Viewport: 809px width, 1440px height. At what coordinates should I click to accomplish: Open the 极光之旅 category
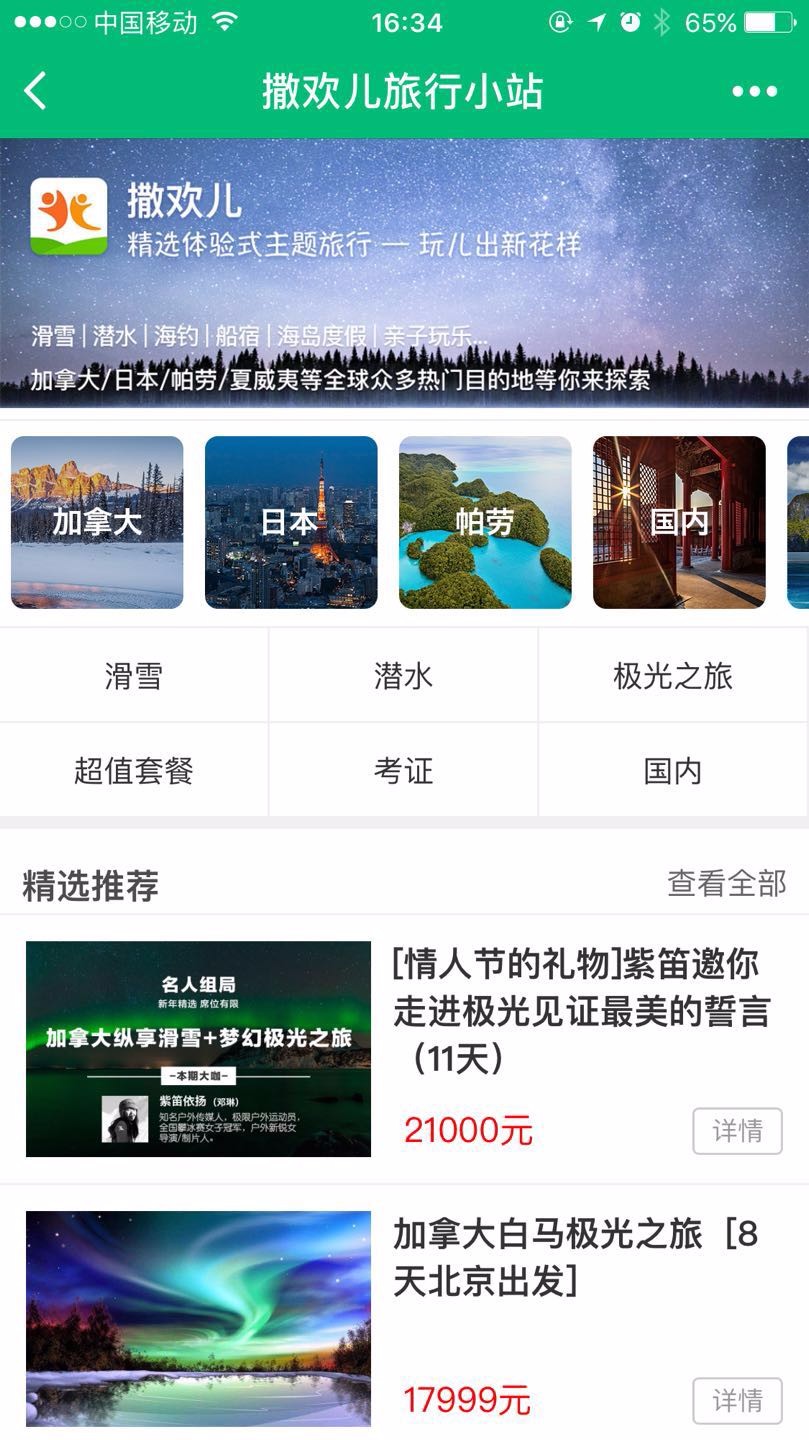(673, 676)
